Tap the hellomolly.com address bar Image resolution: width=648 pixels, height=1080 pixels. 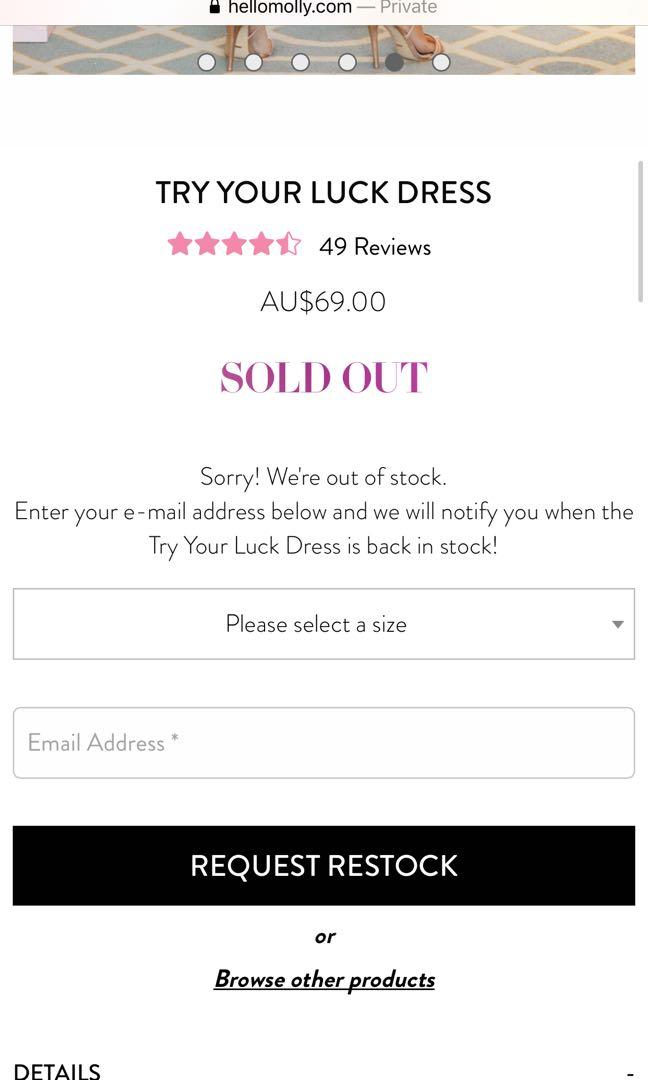(323, 8)
